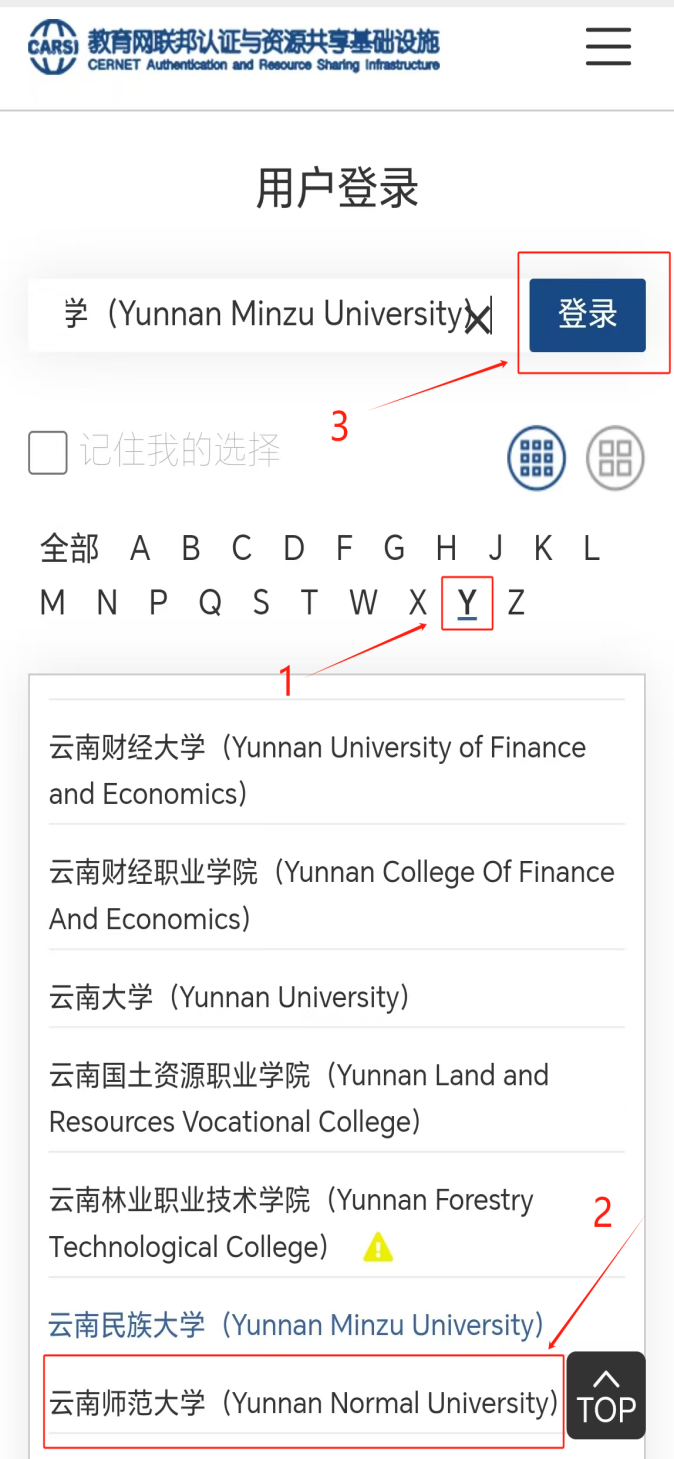
Task: Filter schools by letter A
Action: [140, 548]
